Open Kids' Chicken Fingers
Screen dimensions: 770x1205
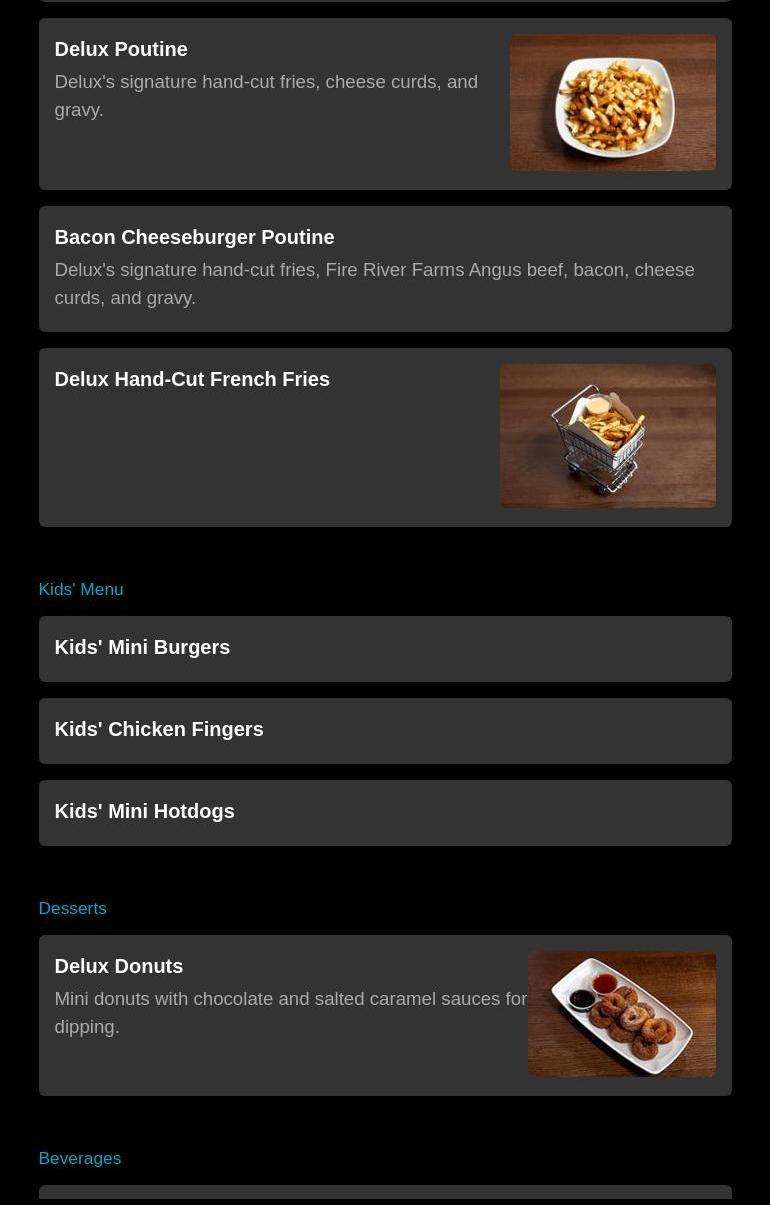(x=384, y=730)
